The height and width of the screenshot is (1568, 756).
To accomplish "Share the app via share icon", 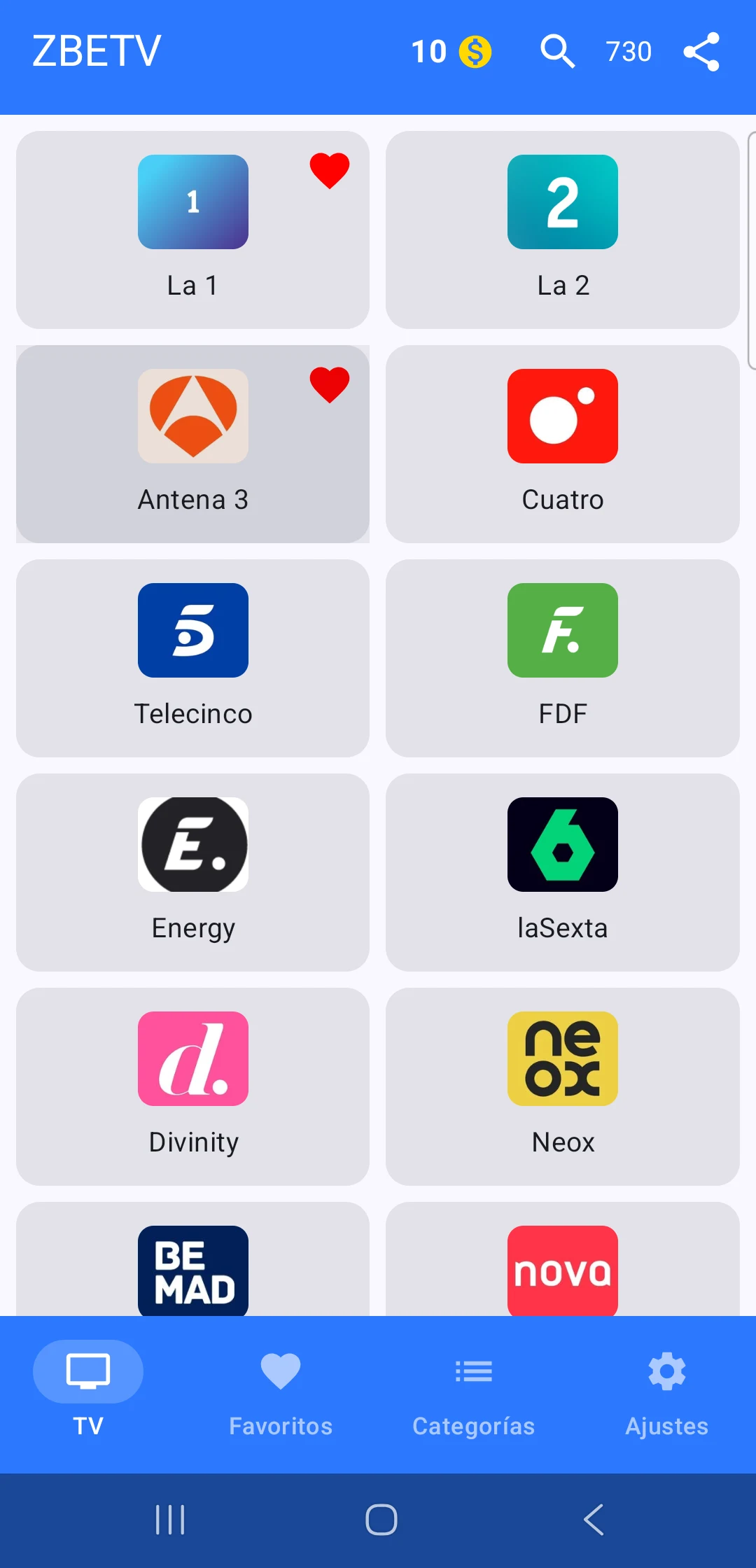I will click(x=701, y=52).
